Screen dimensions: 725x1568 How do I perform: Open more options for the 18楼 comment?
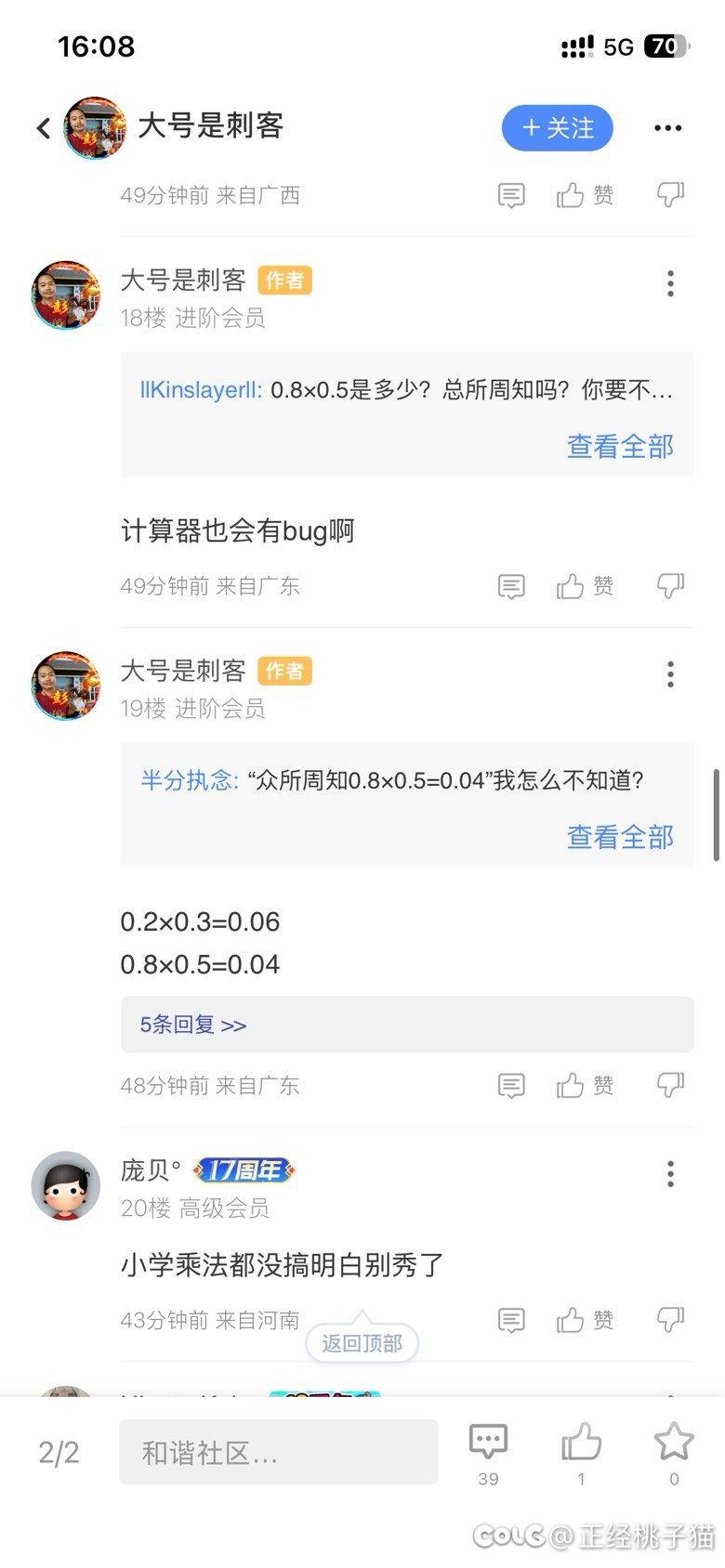click(x=670, y=283)
